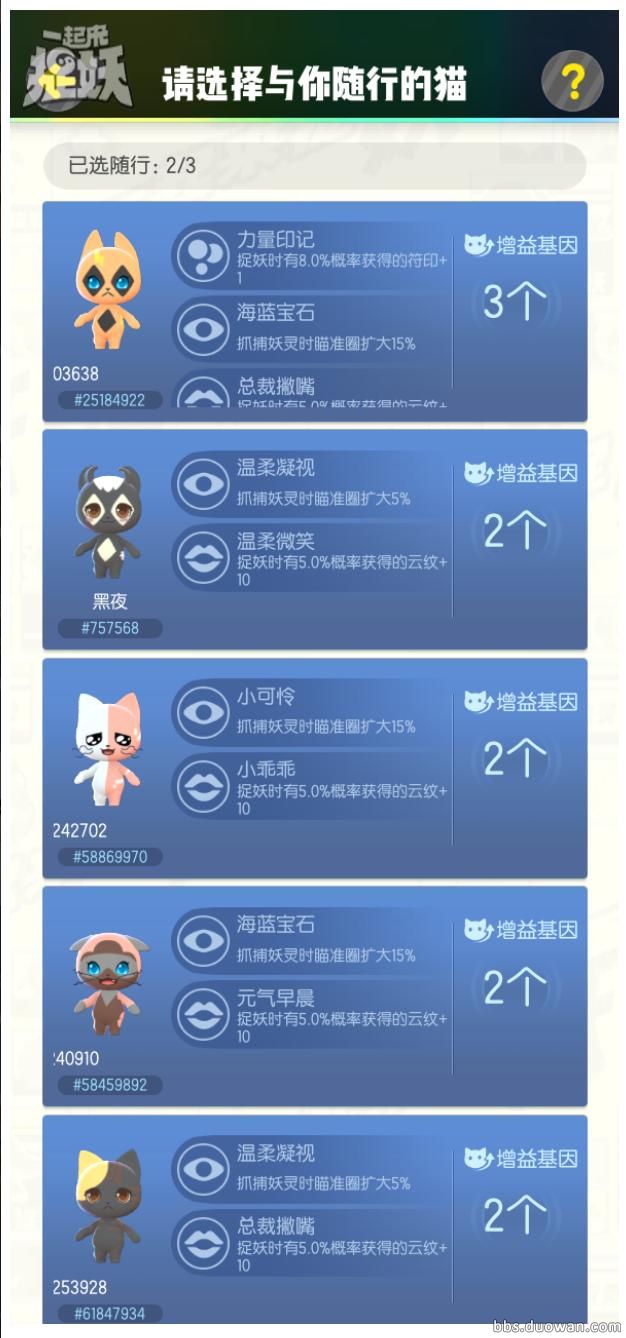Open the yellow question mark help
This screenshot has height=1338, width=626.
tap(573, 80)
